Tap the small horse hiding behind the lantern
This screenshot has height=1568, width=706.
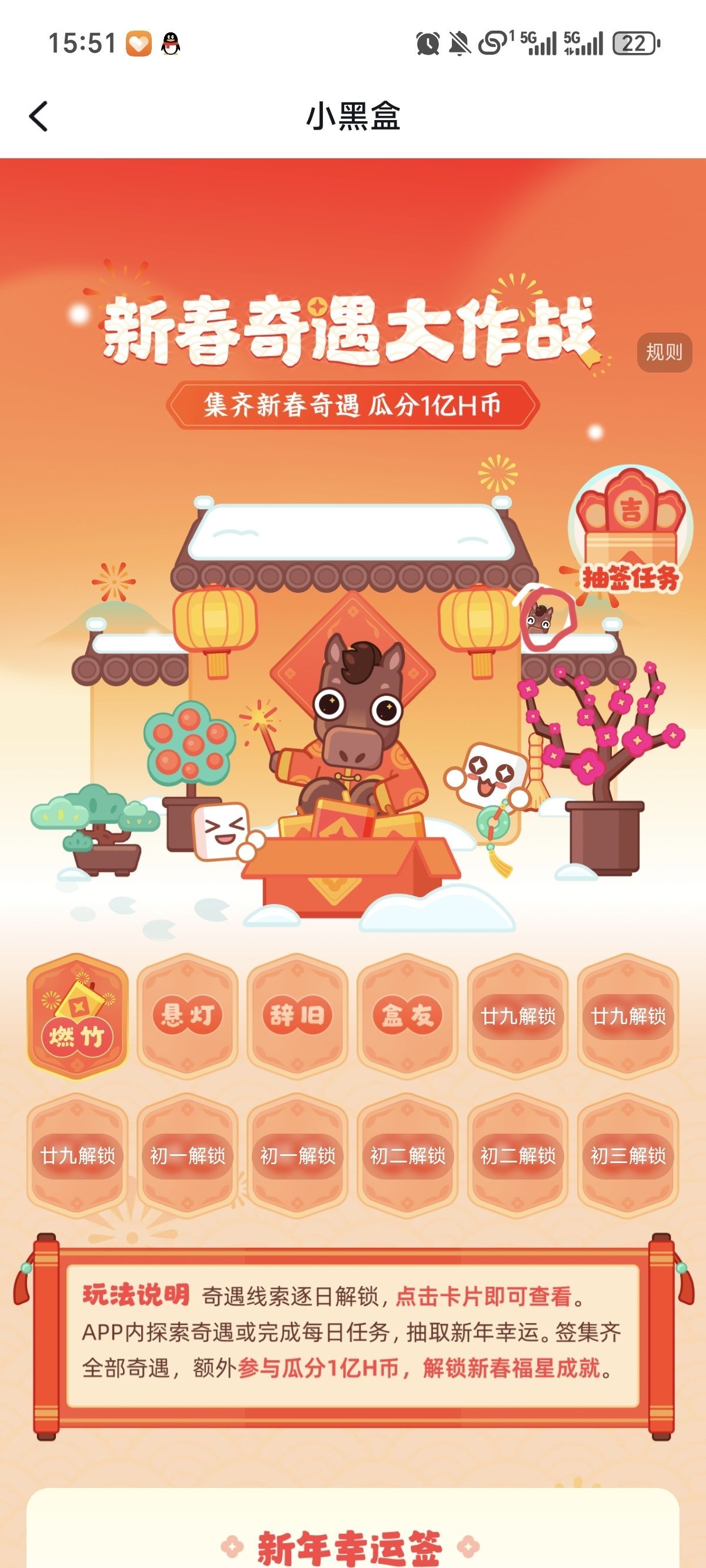click(x=540, y=617)
